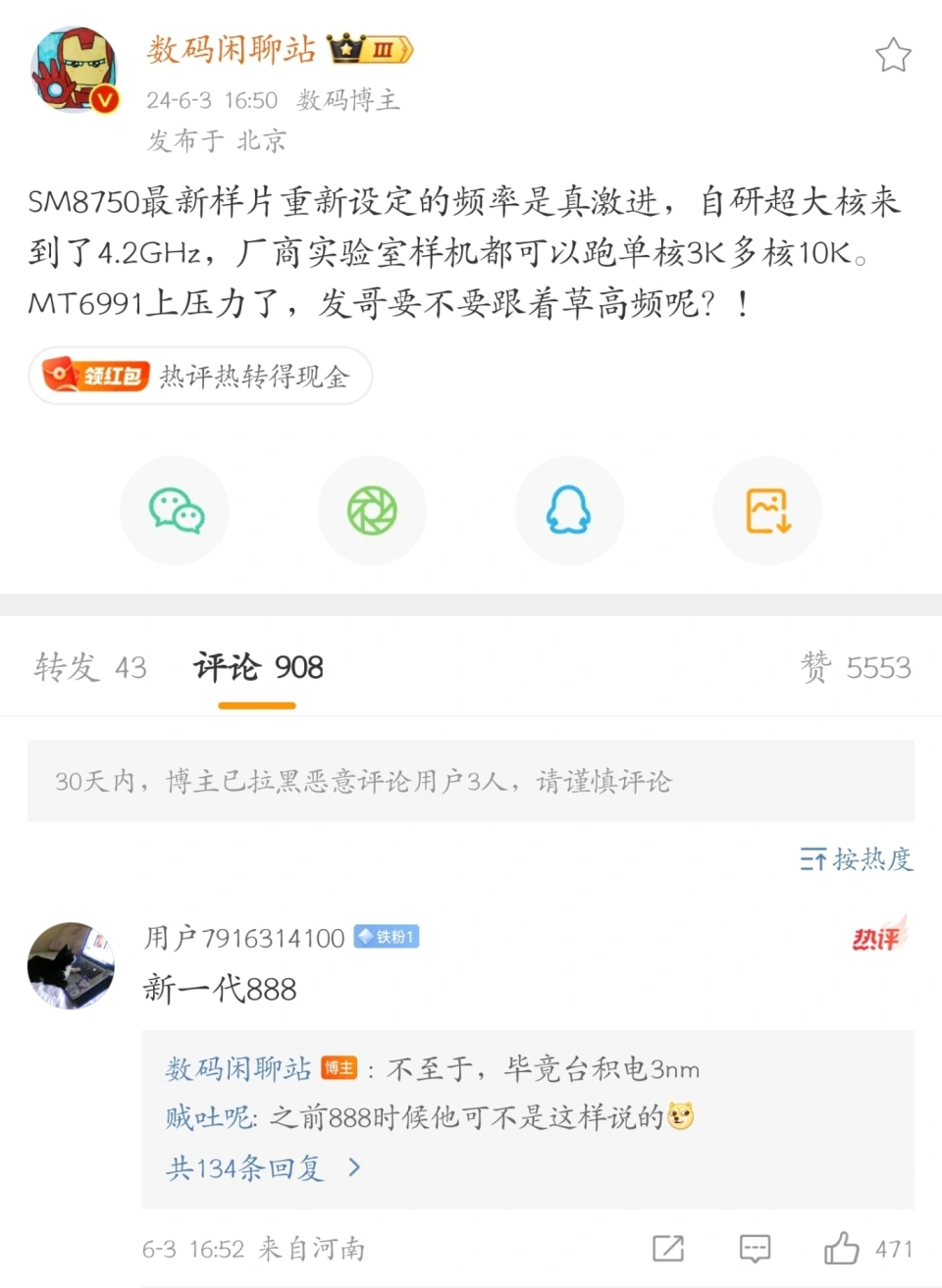Repost the comment 新一代888

[x=668, y=1248]
